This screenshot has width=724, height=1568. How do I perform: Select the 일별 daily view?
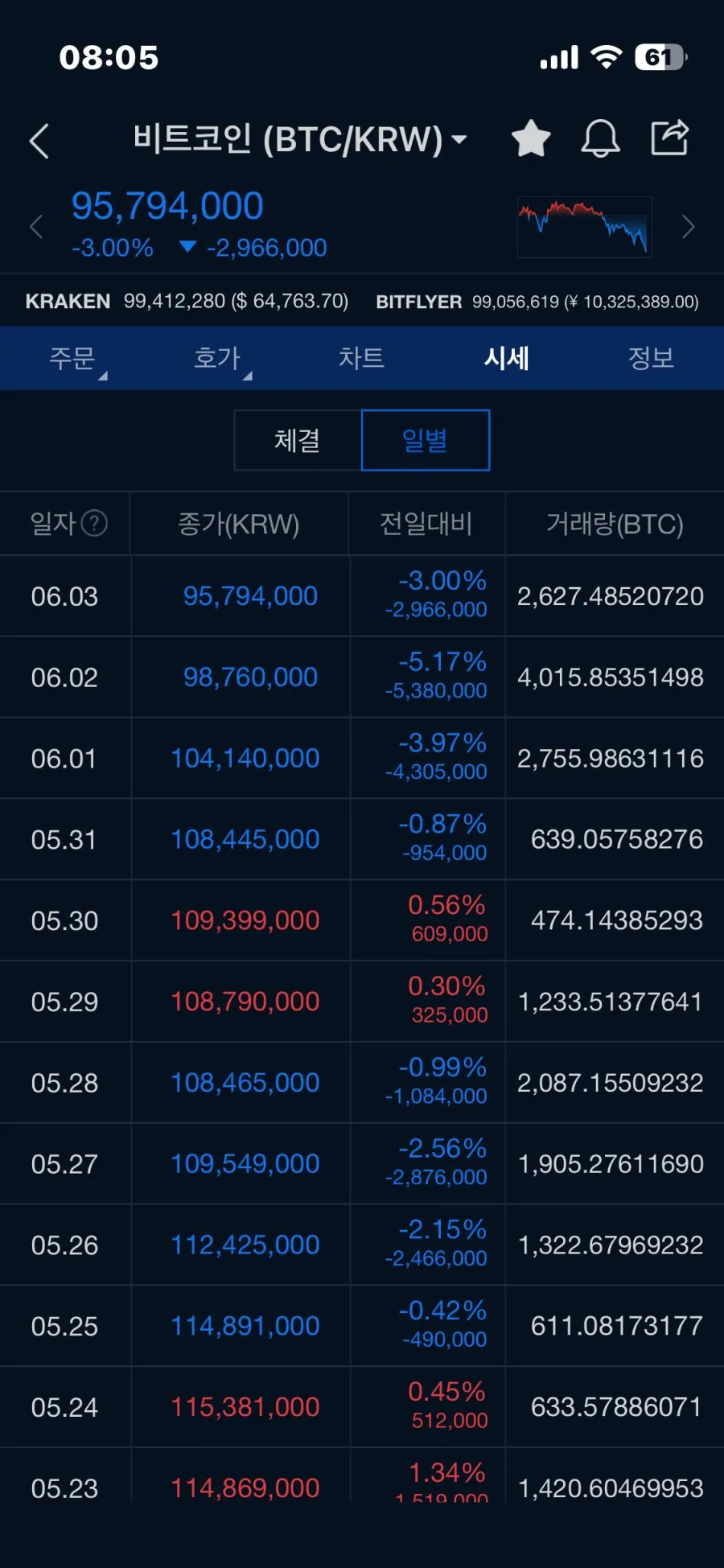426,440
